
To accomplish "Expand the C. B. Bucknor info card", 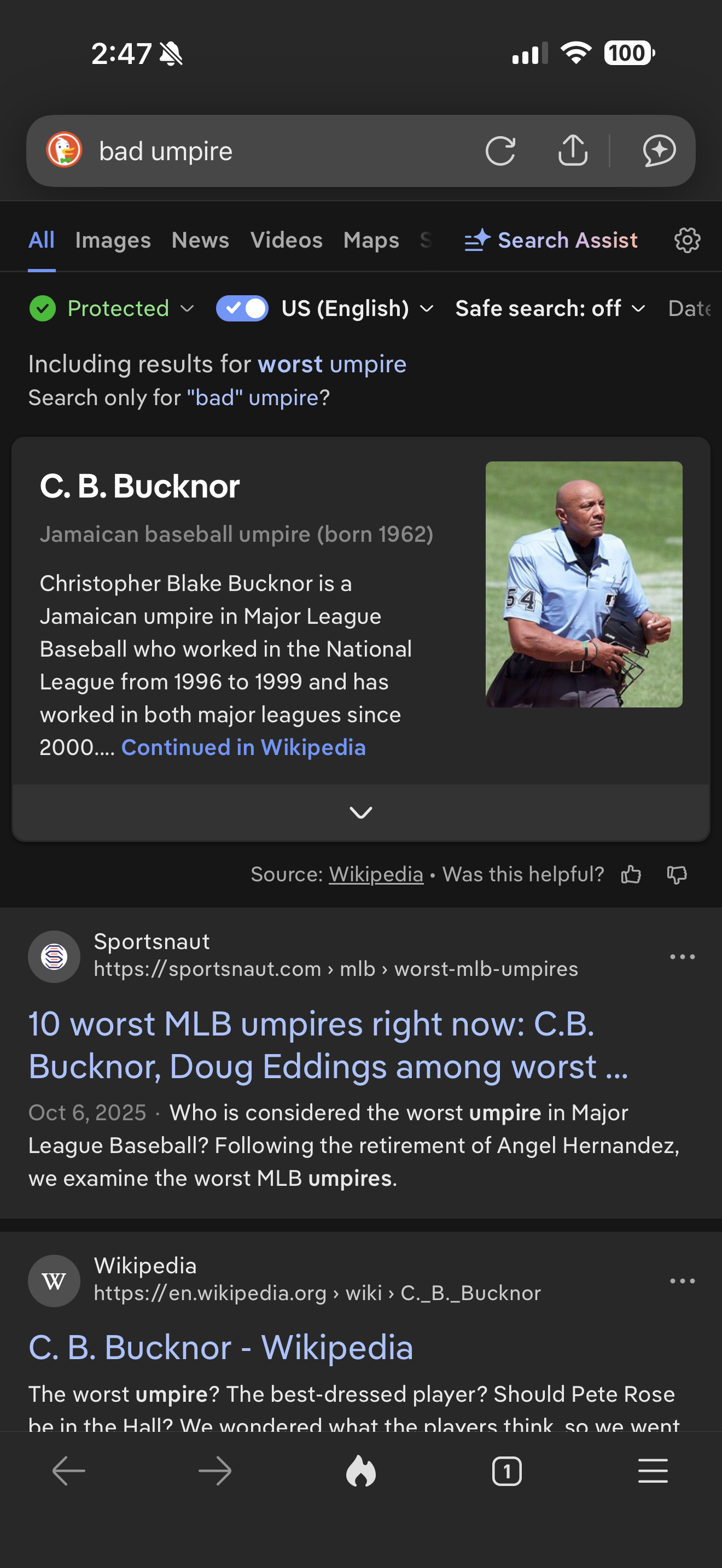I will tap(361, 812).
